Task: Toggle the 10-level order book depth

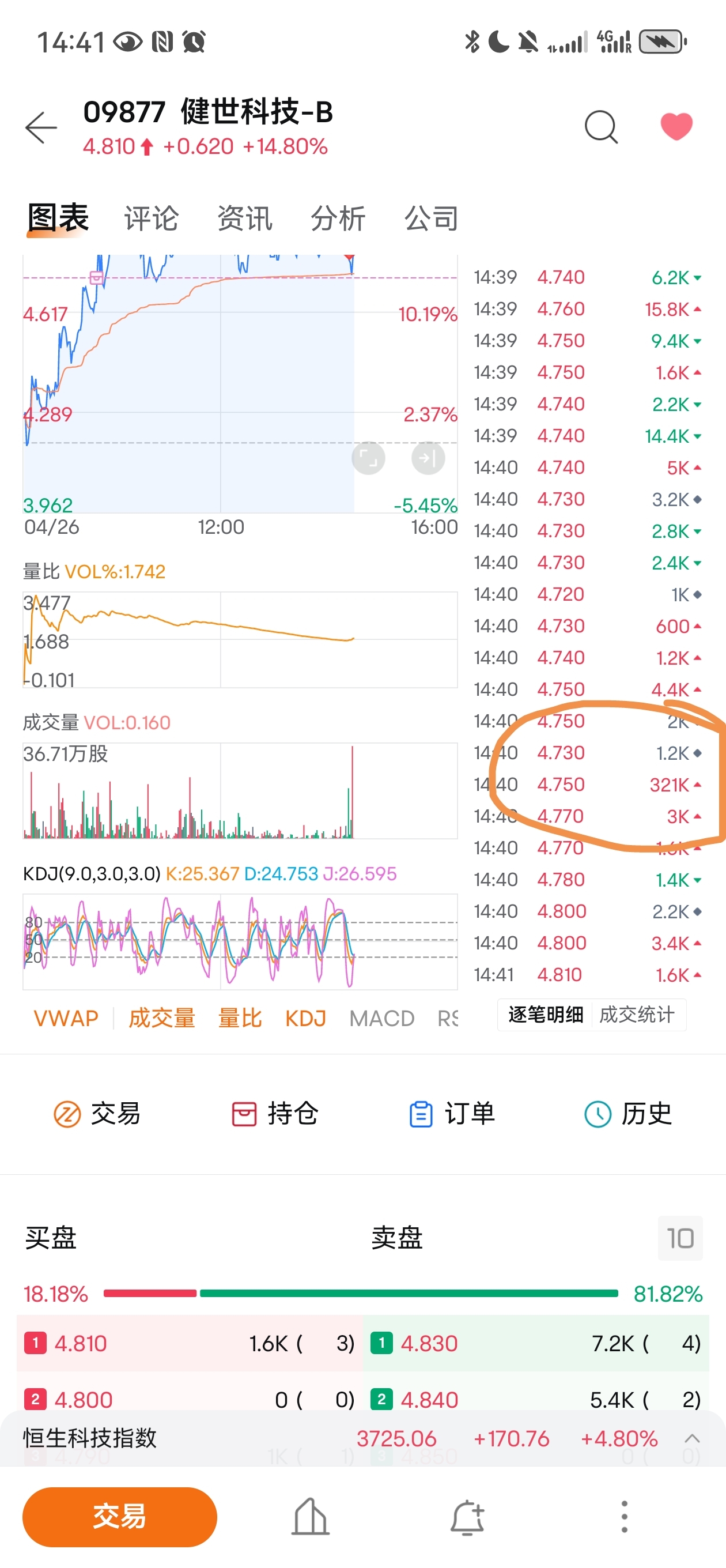Action: [x=680, y=1239]
